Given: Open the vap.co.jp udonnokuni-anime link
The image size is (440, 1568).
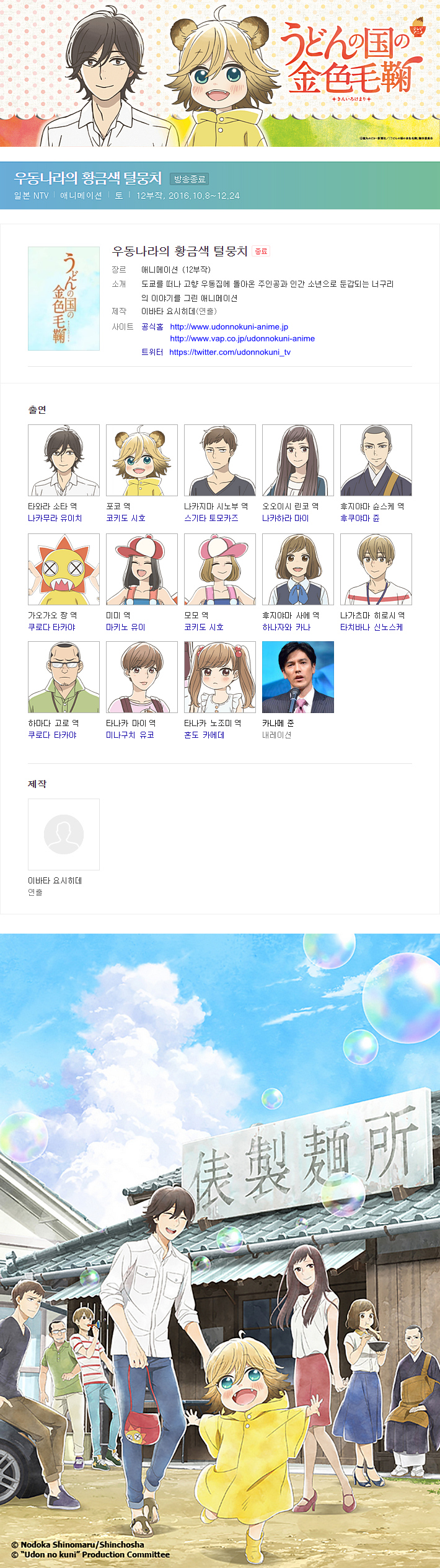Looking at the screenshot, I should coord(242,338).
